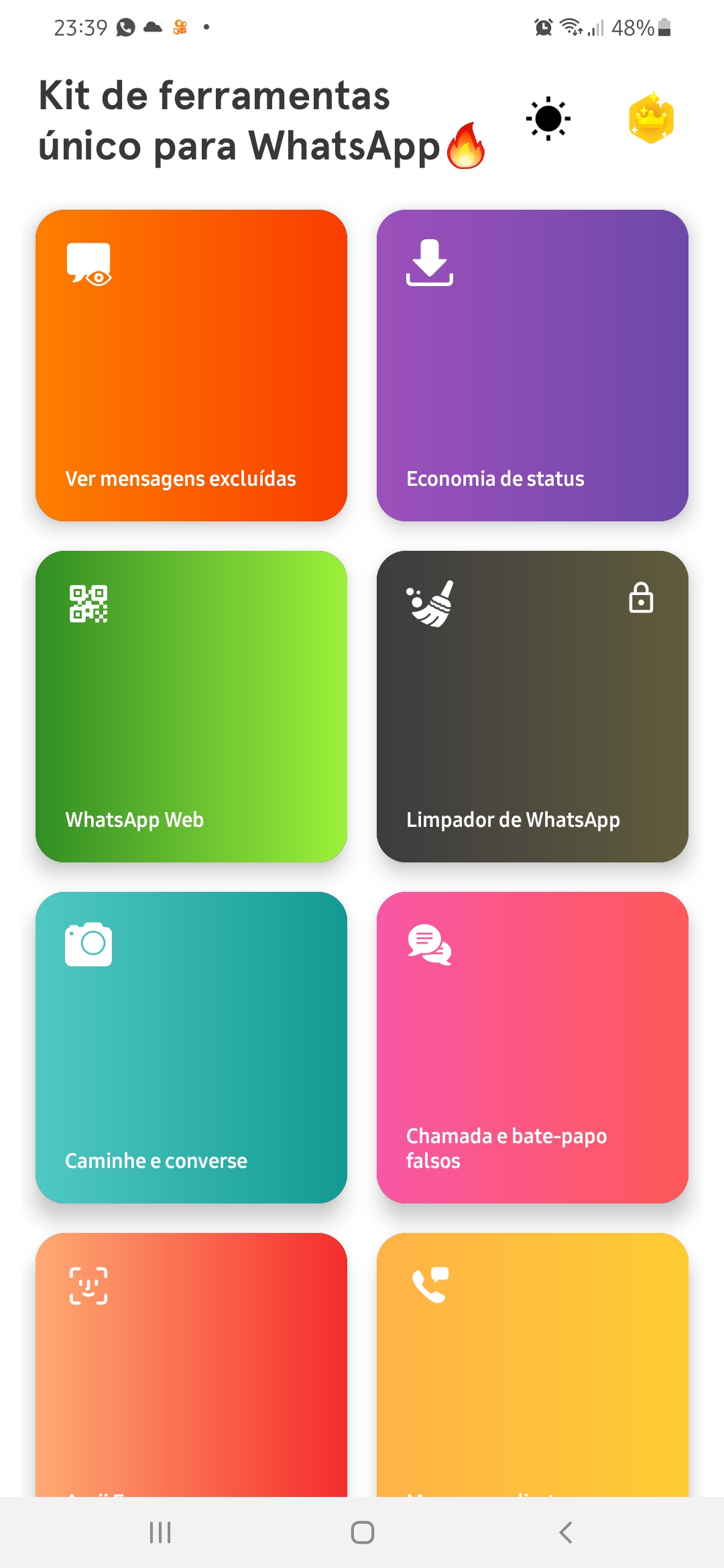Toggle the light/dark theme sun icon

coord(548,119)
